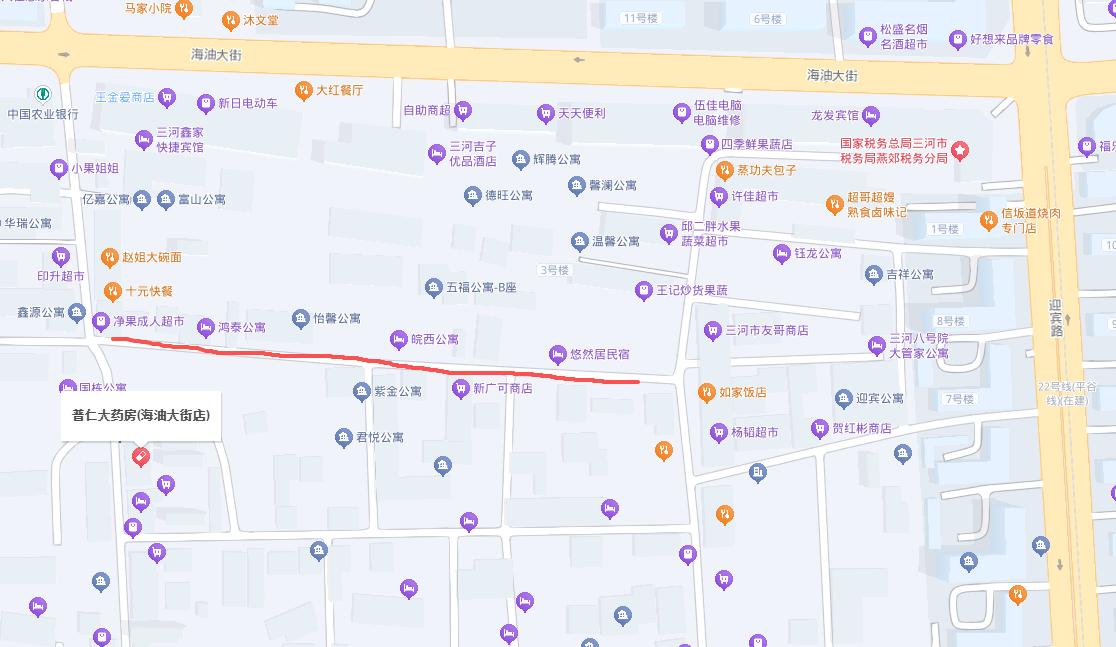
Task: Open the 新日电动车 shop marker
Action: click(x=205, y=103)
